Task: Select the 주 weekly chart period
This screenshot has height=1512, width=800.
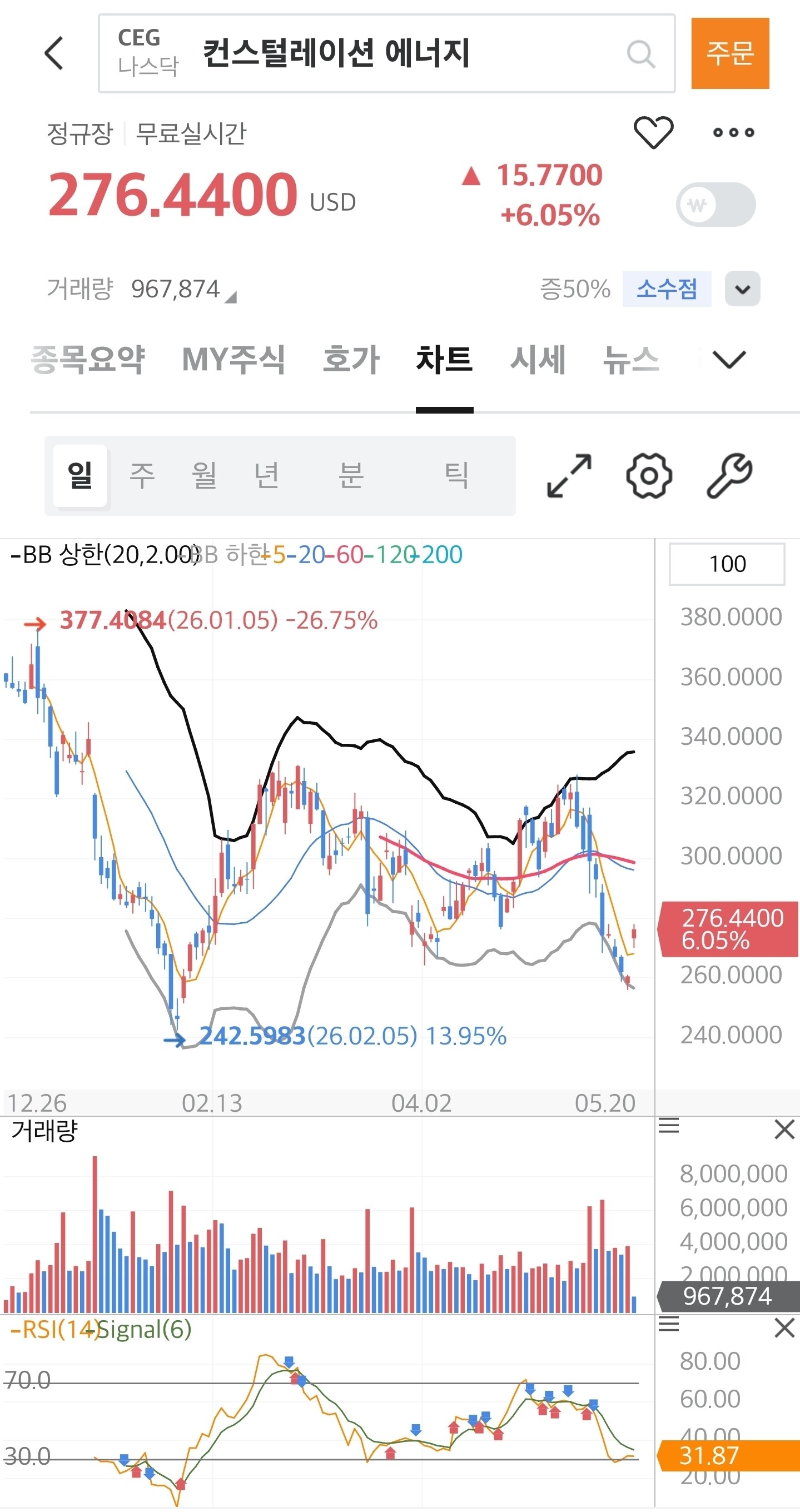Action: pyautogui.click(x=142, y=475)
